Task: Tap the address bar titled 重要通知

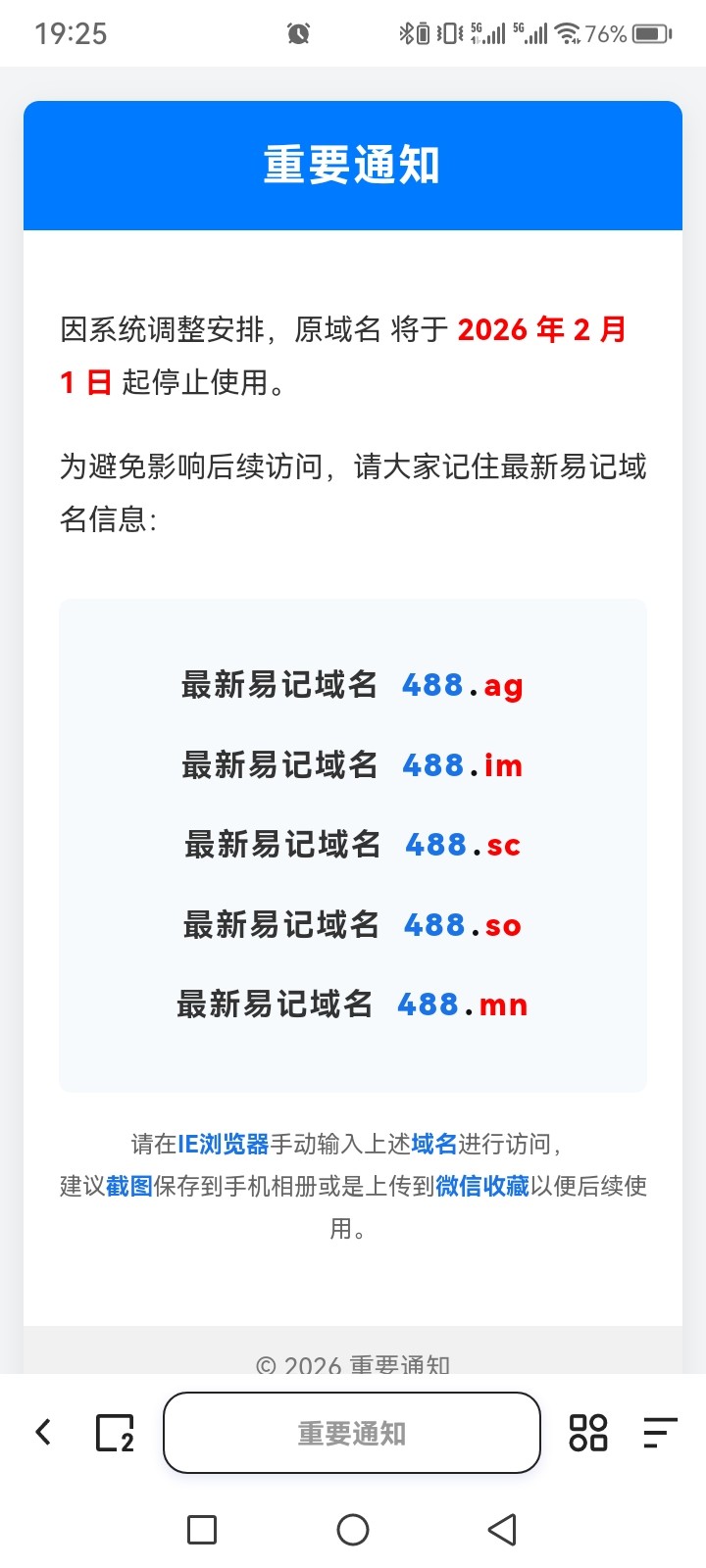Action: [352, 1433]
